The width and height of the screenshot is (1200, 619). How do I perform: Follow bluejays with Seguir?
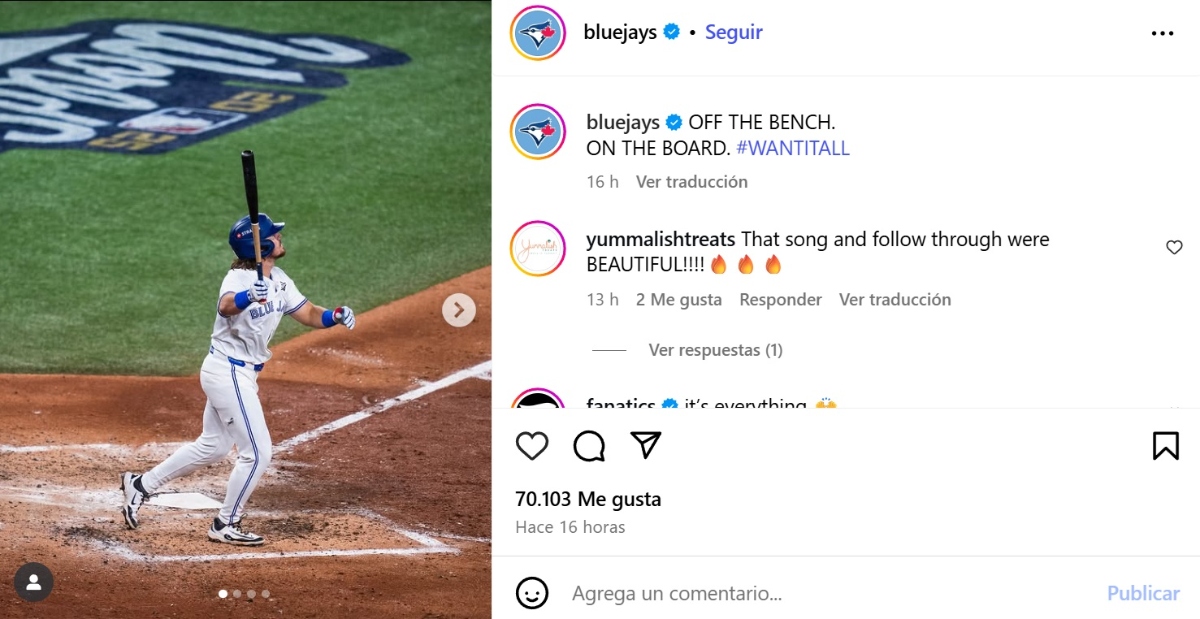[x=733, y=32]
